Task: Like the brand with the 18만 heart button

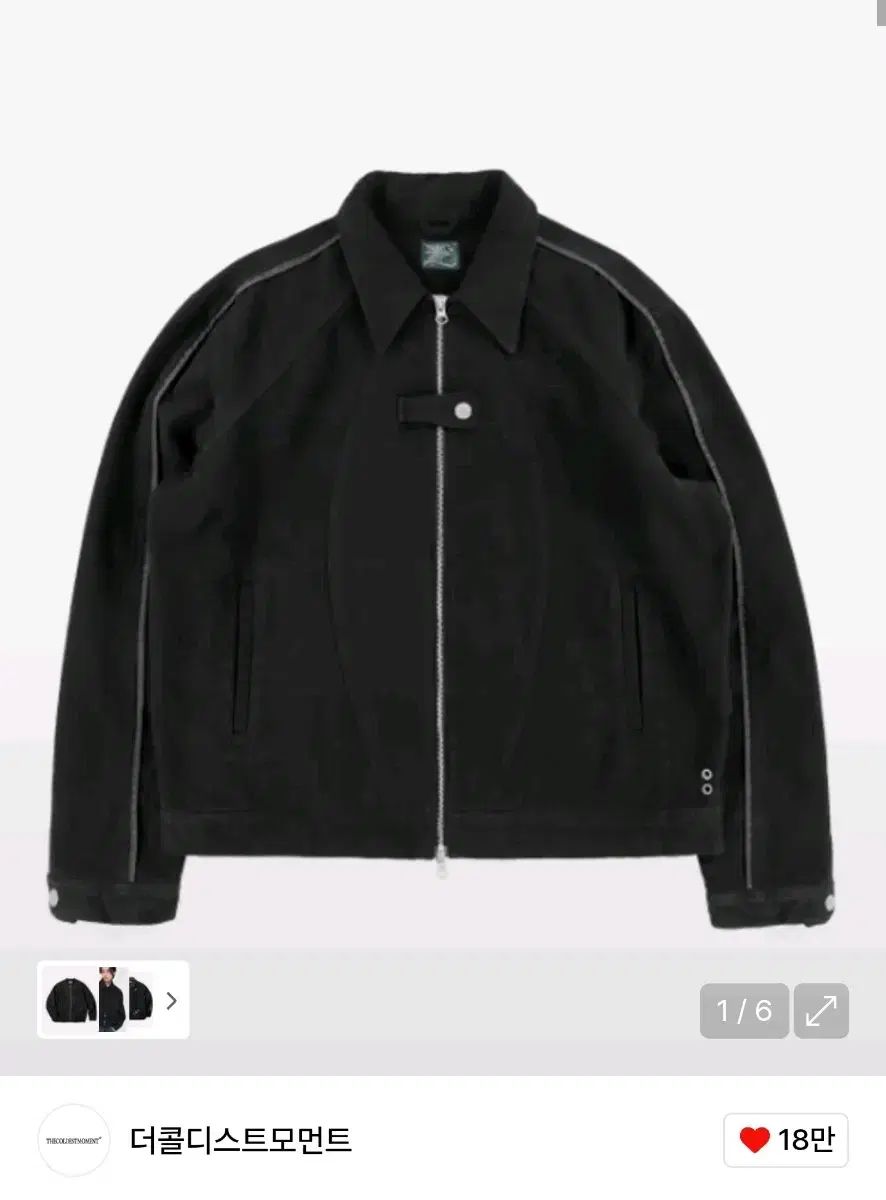Action: pos(786,1140)
